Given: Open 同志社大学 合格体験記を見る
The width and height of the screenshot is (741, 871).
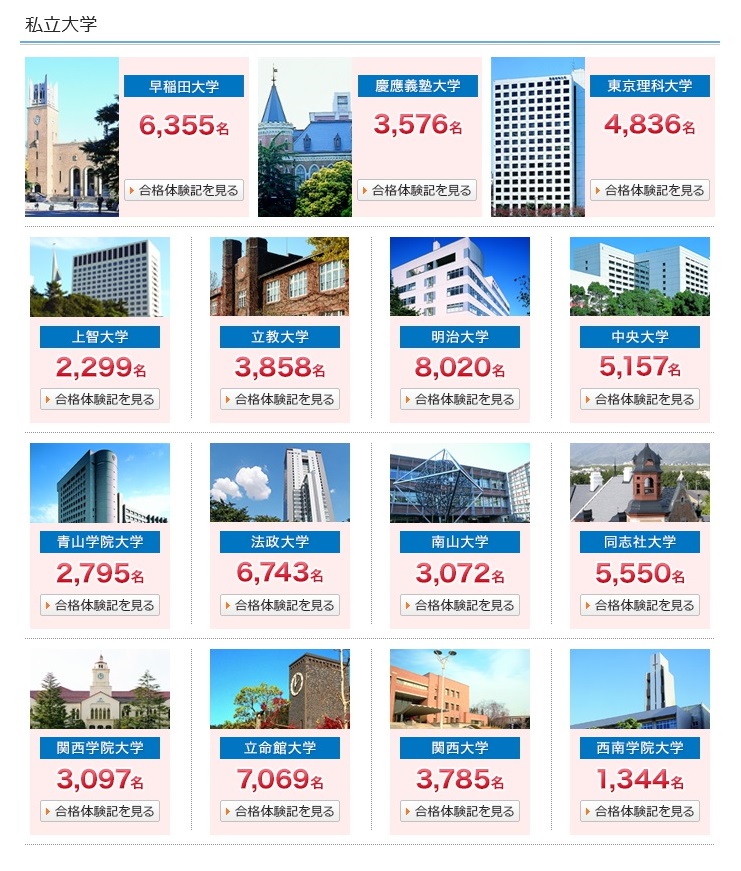Looking at the screenshot, I should click(640, 605).
